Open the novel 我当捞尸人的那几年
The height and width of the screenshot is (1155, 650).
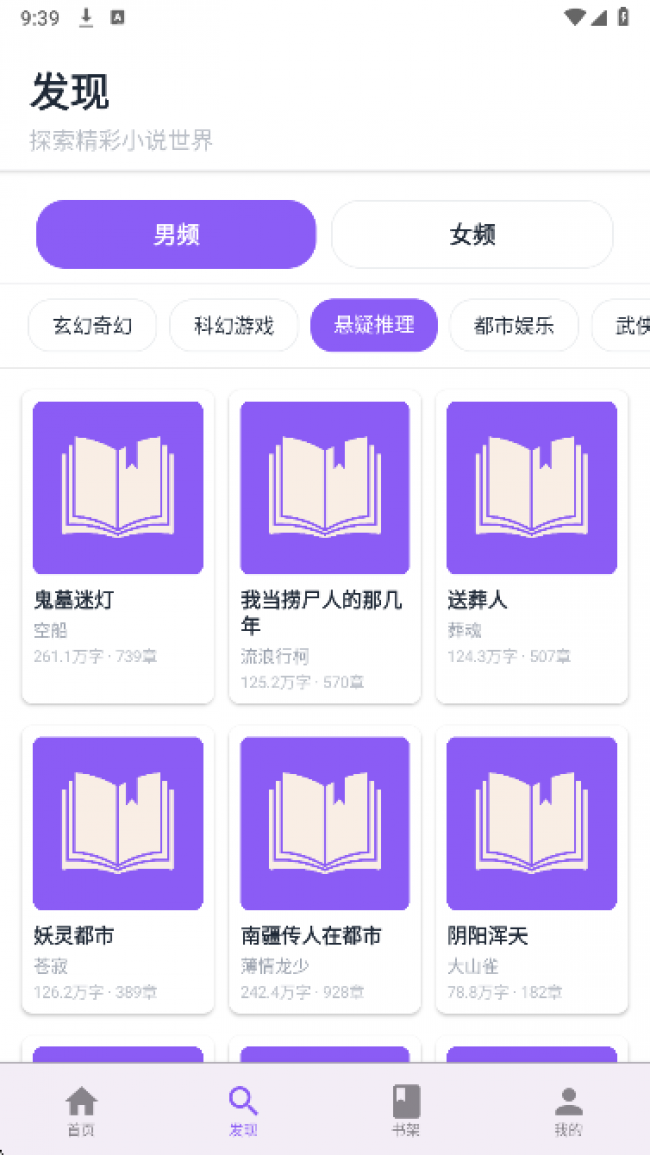click(325, 545)
